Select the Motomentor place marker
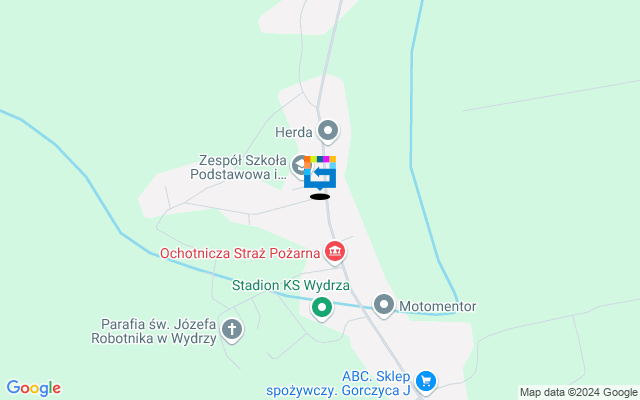This screenshot has width=640, height=400. [384, 304]
